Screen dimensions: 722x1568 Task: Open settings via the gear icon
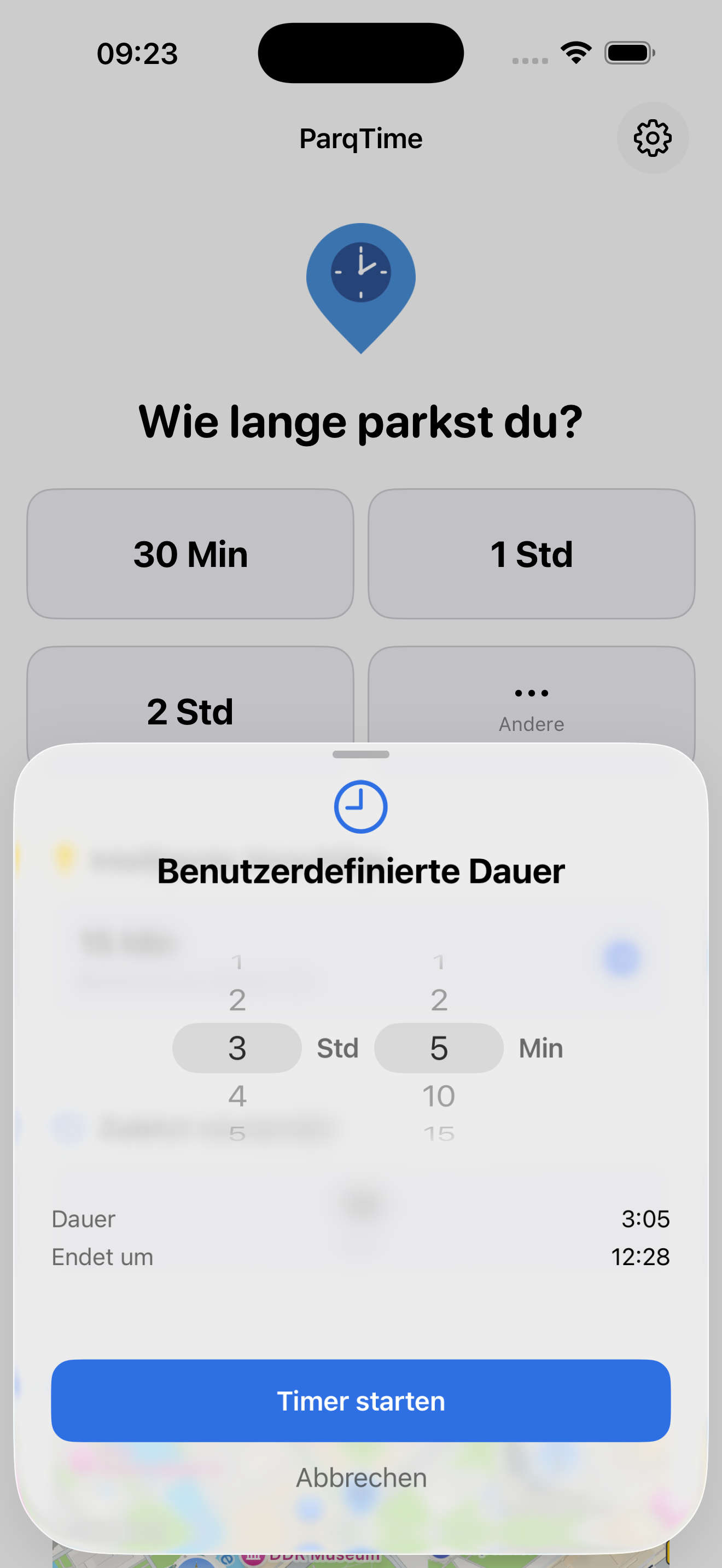[652, 138]
